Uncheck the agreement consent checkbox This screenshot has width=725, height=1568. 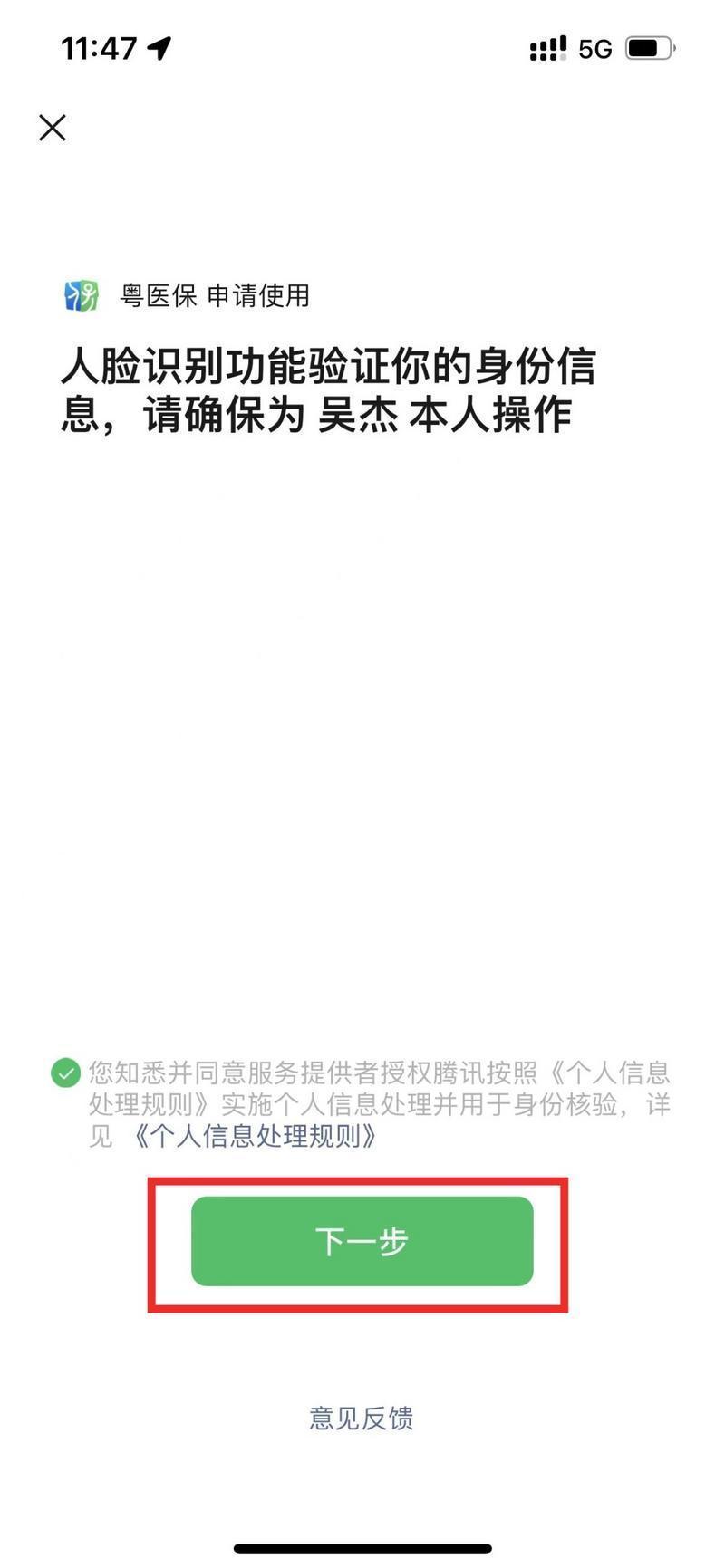tap(65, 1073)
